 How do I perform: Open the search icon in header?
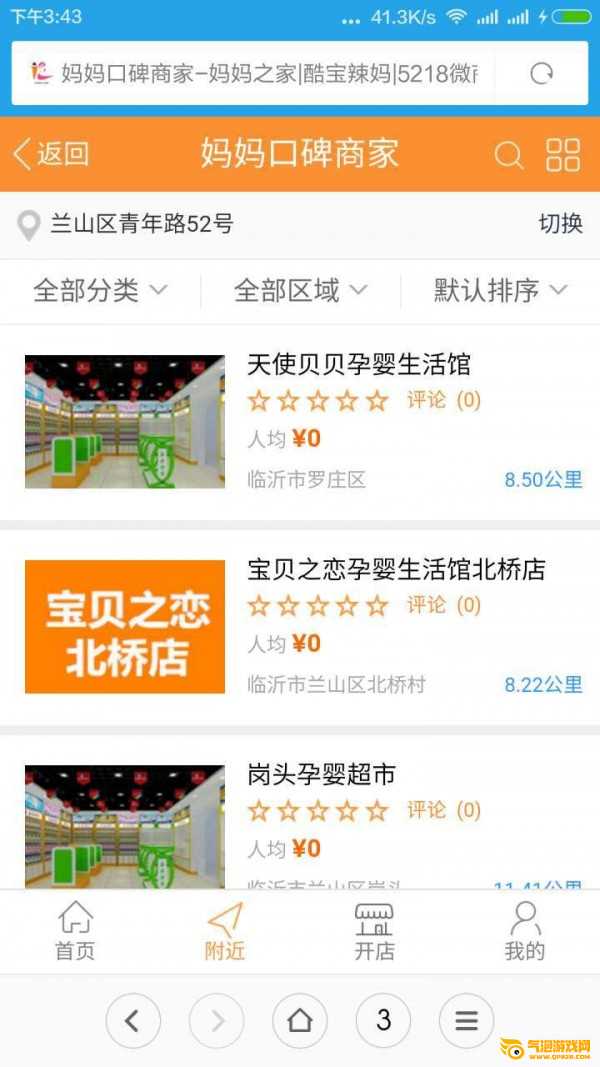509,155
